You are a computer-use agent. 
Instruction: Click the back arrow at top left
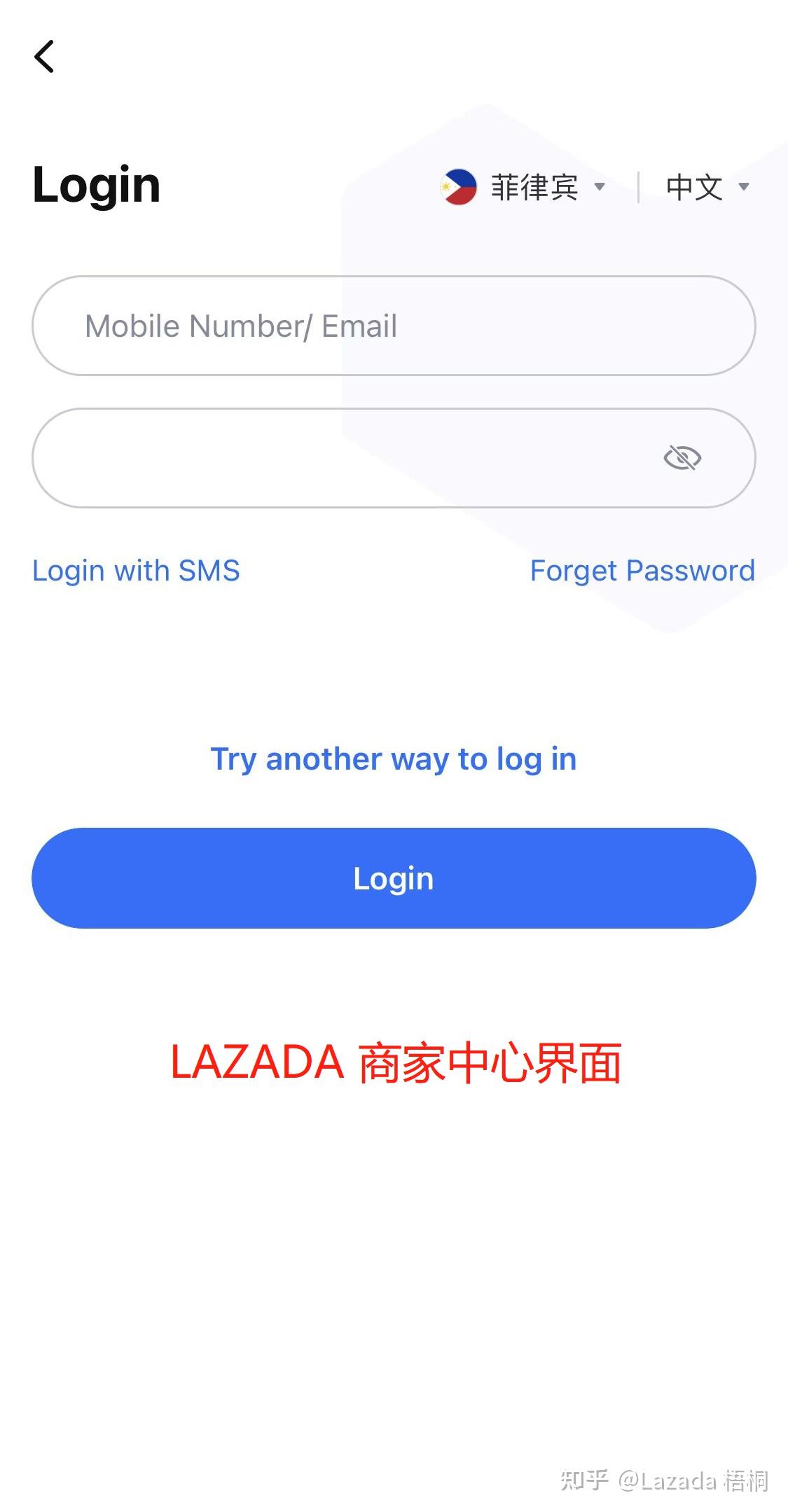click(45, 57)
